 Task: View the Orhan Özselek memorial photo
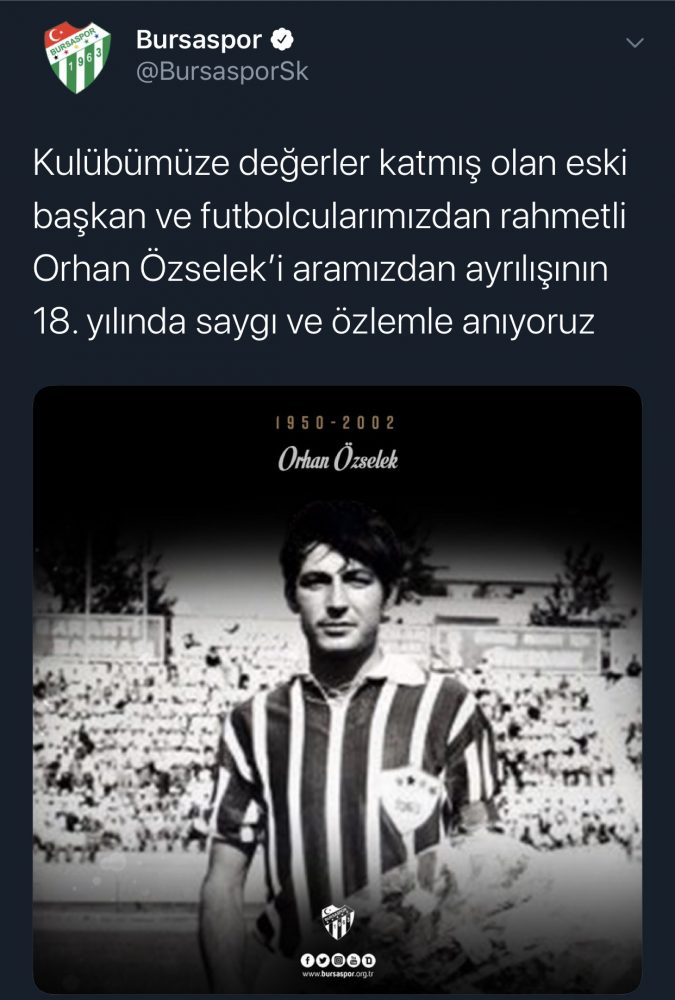[337, 690]
